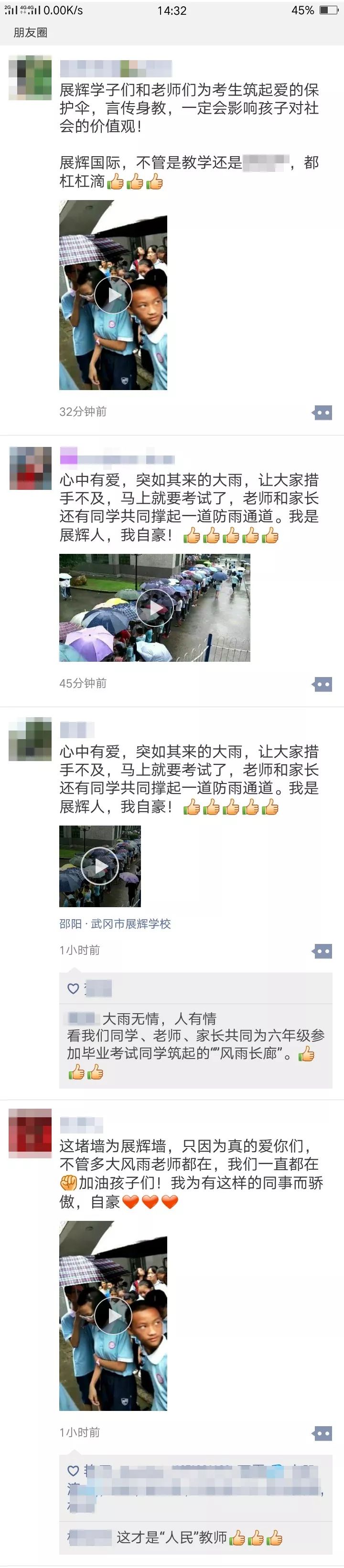The height and width of the screenshot is (1568, 344).
Task: Open the comment menu on the 32分钟前 post
Action: pyautogui.click(x=322, y=413)
